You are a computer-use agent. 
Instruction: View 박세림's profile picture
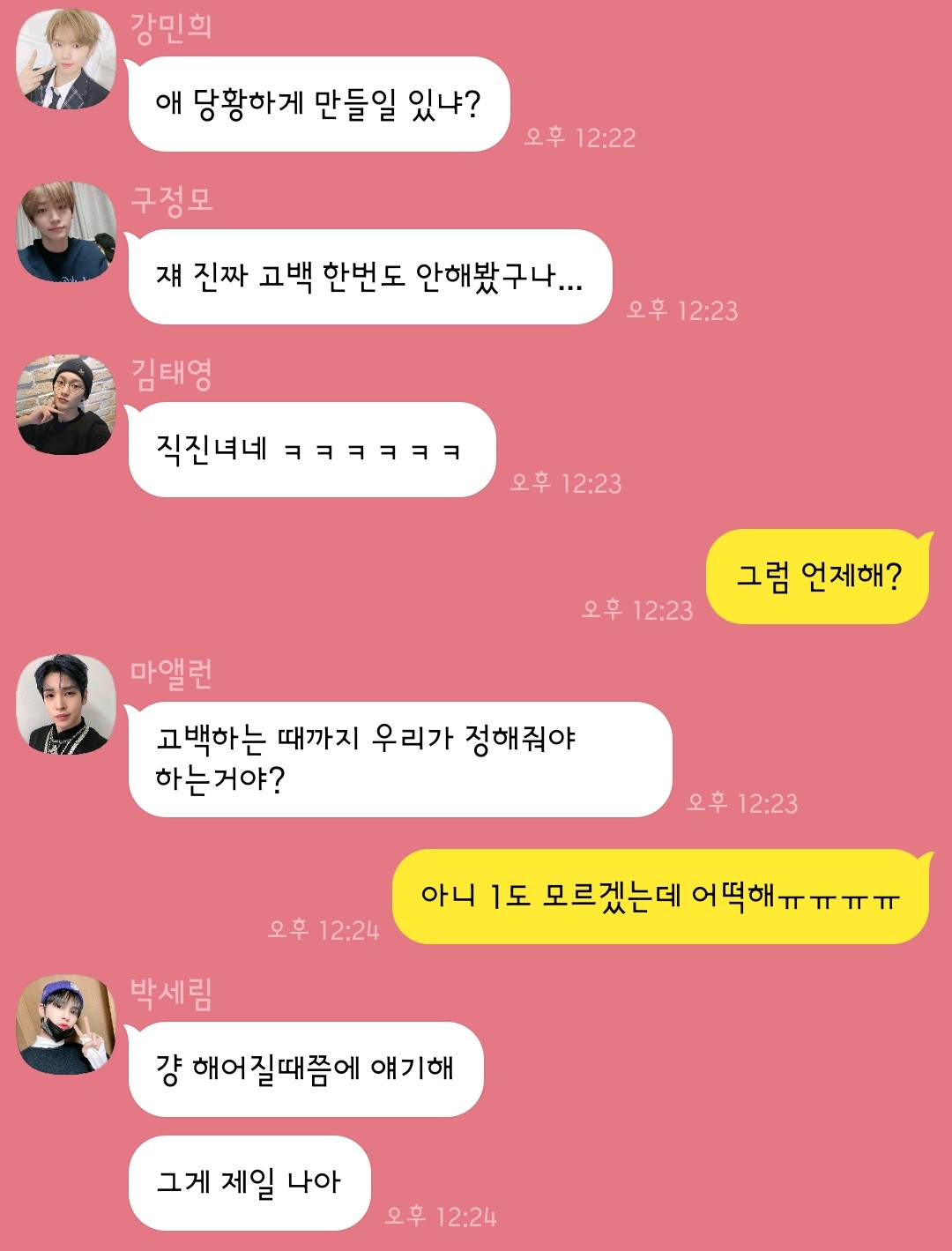coord(66,1024)
